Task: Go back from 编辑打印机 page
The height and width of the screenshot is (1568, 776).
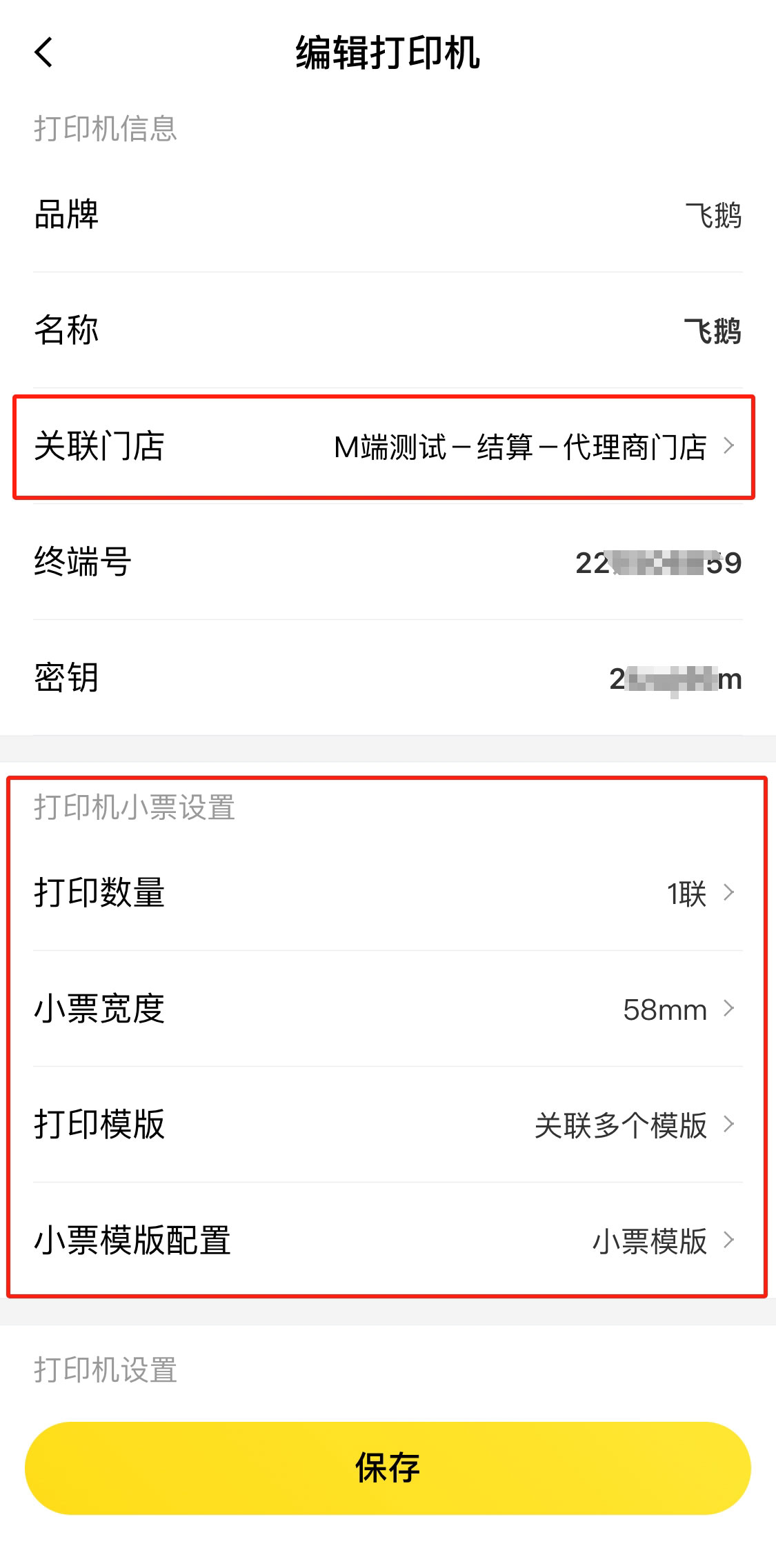Action: pyautogui.click(x=44, y=52)
